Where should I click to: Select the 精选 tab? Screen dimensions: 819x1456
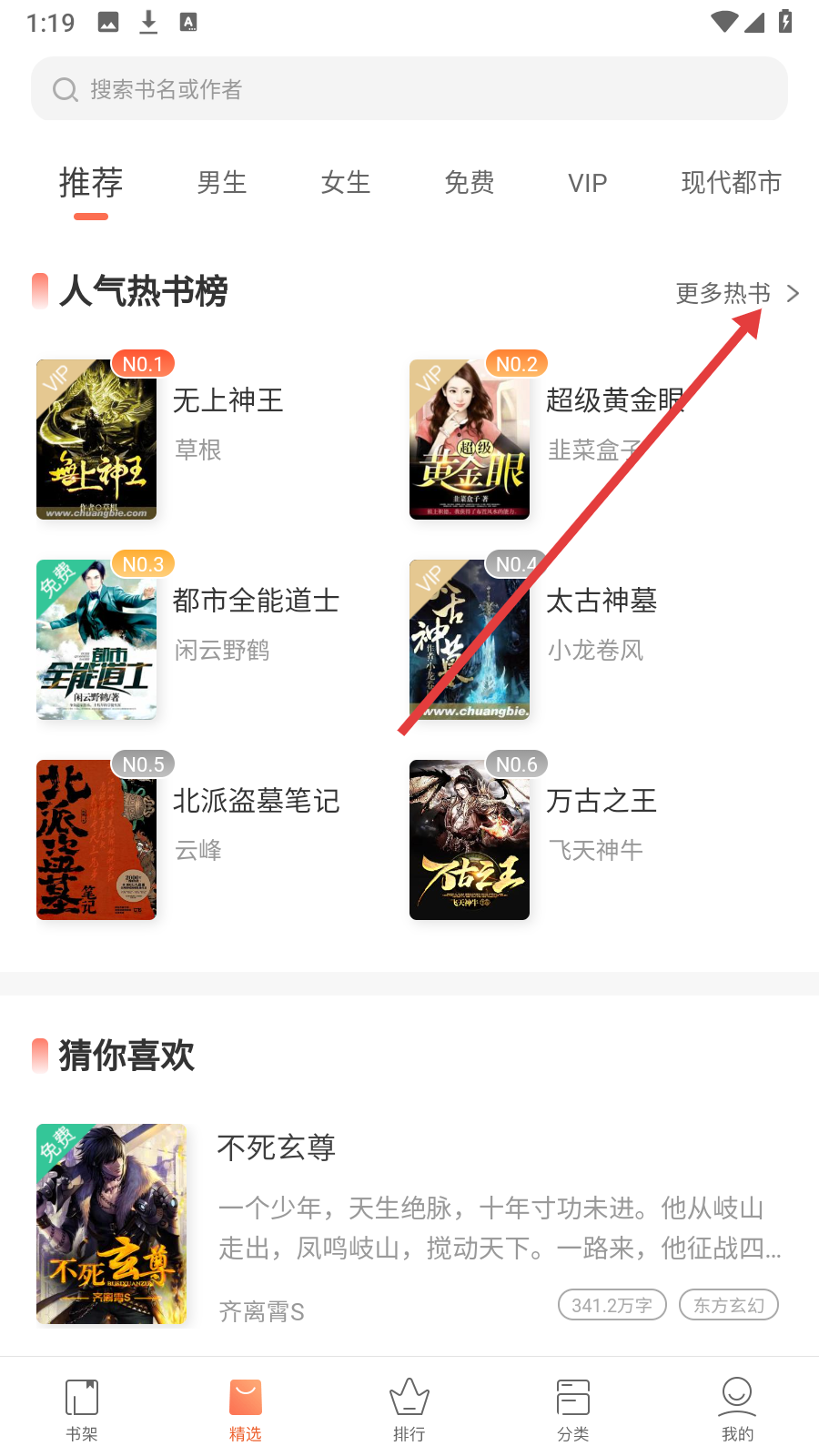click(246, 1409)
